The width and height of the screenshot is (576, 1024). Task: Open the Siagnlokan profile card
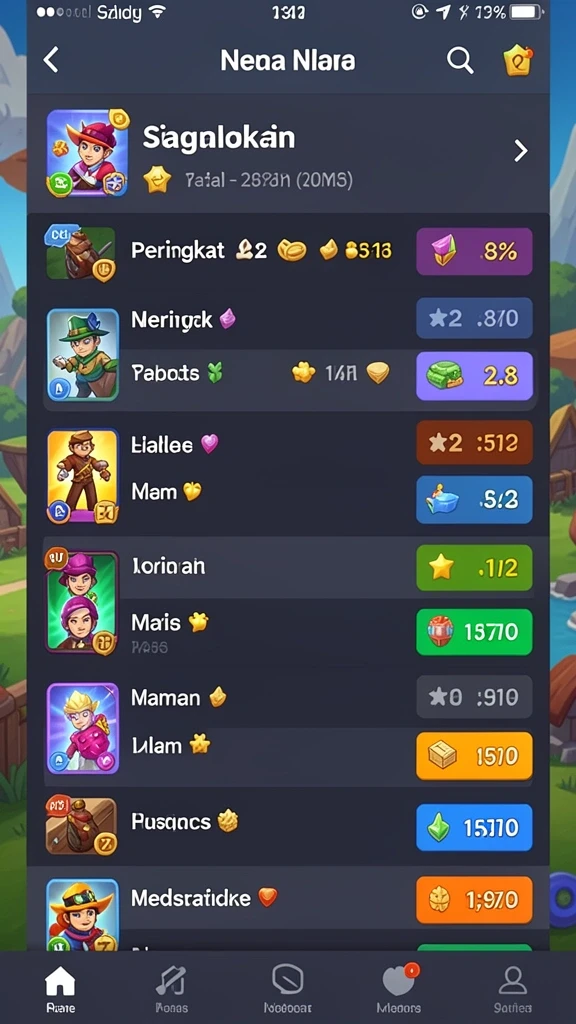tap(288, 153)
